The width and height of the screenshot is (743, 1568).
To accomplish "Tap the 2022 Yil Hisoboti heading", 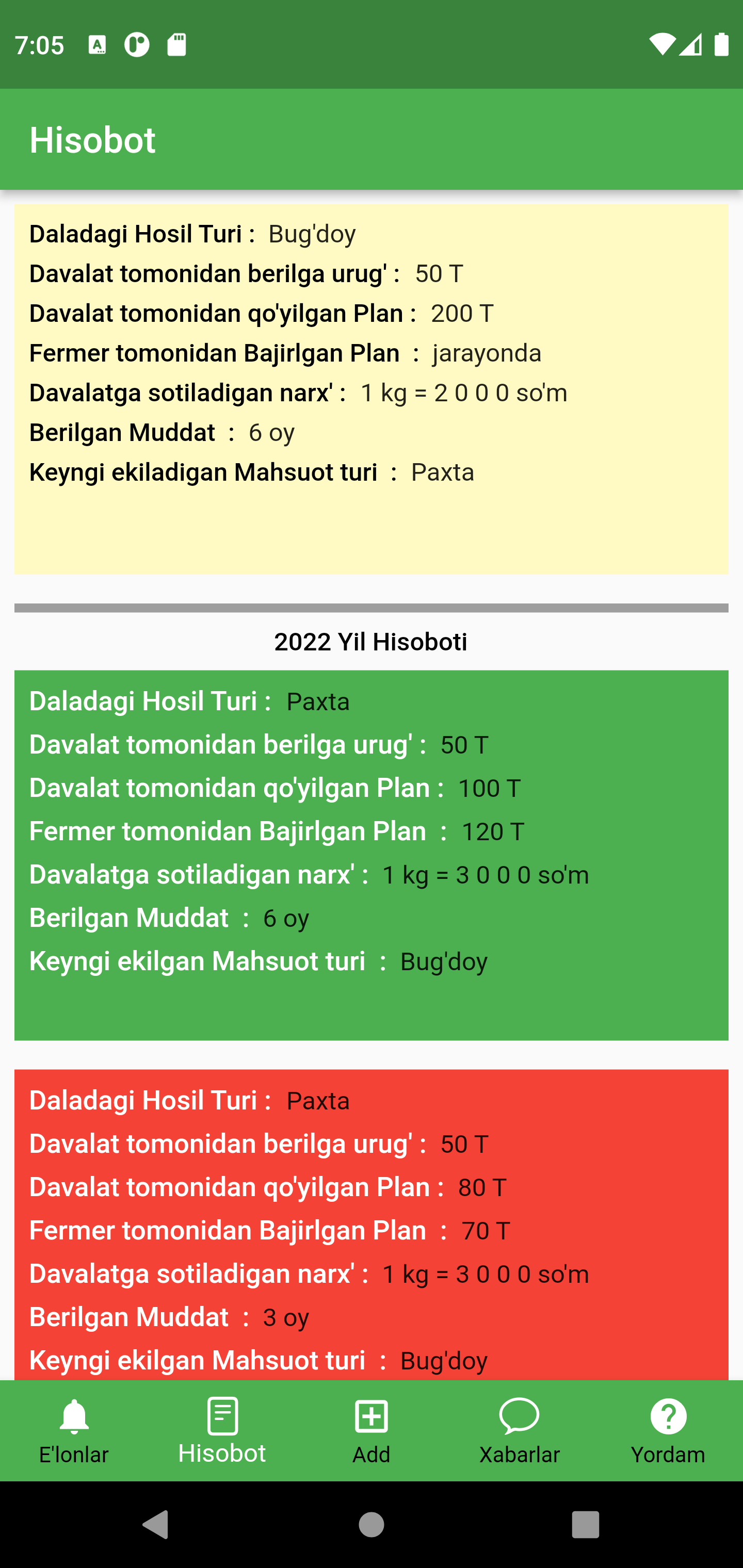I will [371, 641].
